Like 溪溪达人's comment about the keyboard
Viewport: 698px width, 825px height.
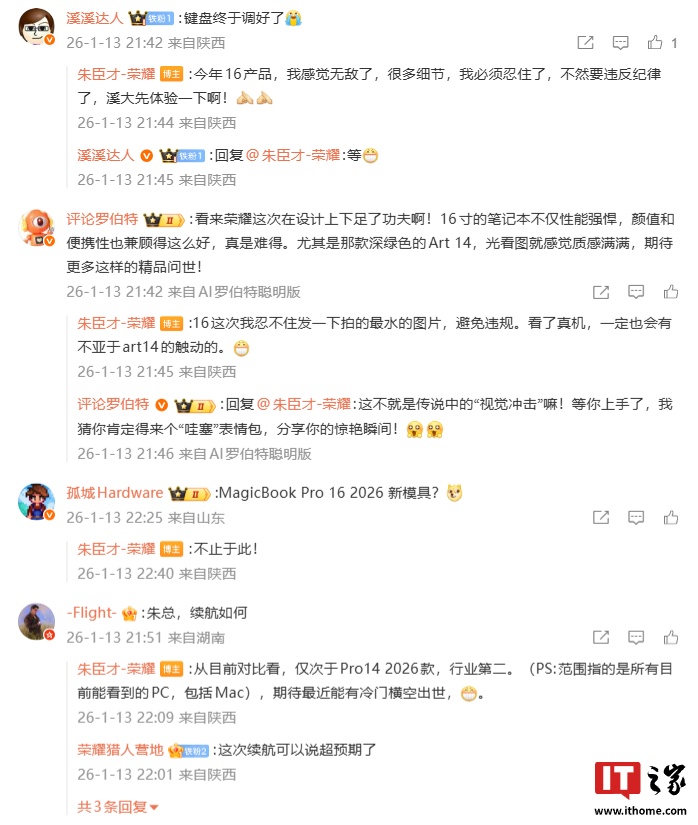click(655, 42)
